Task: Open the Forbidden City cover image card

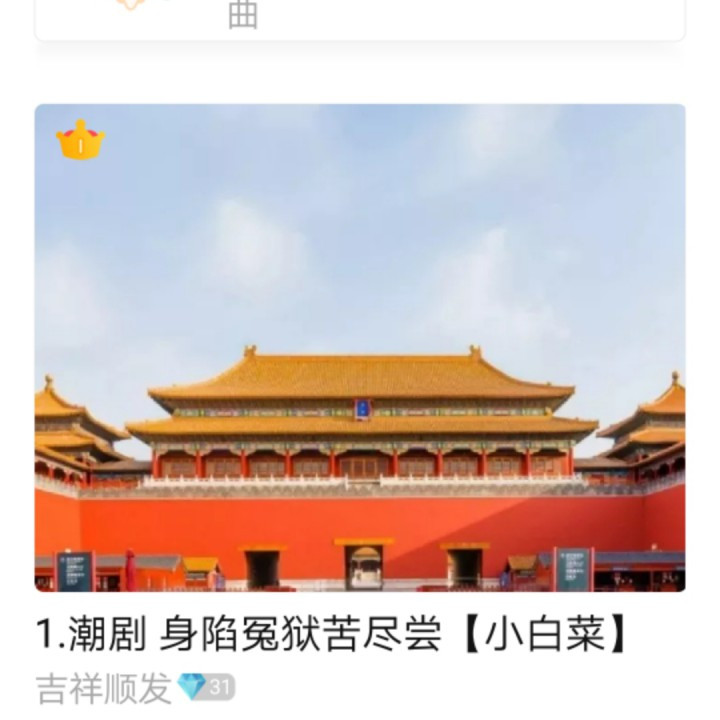Action: (x=360, y=347)
